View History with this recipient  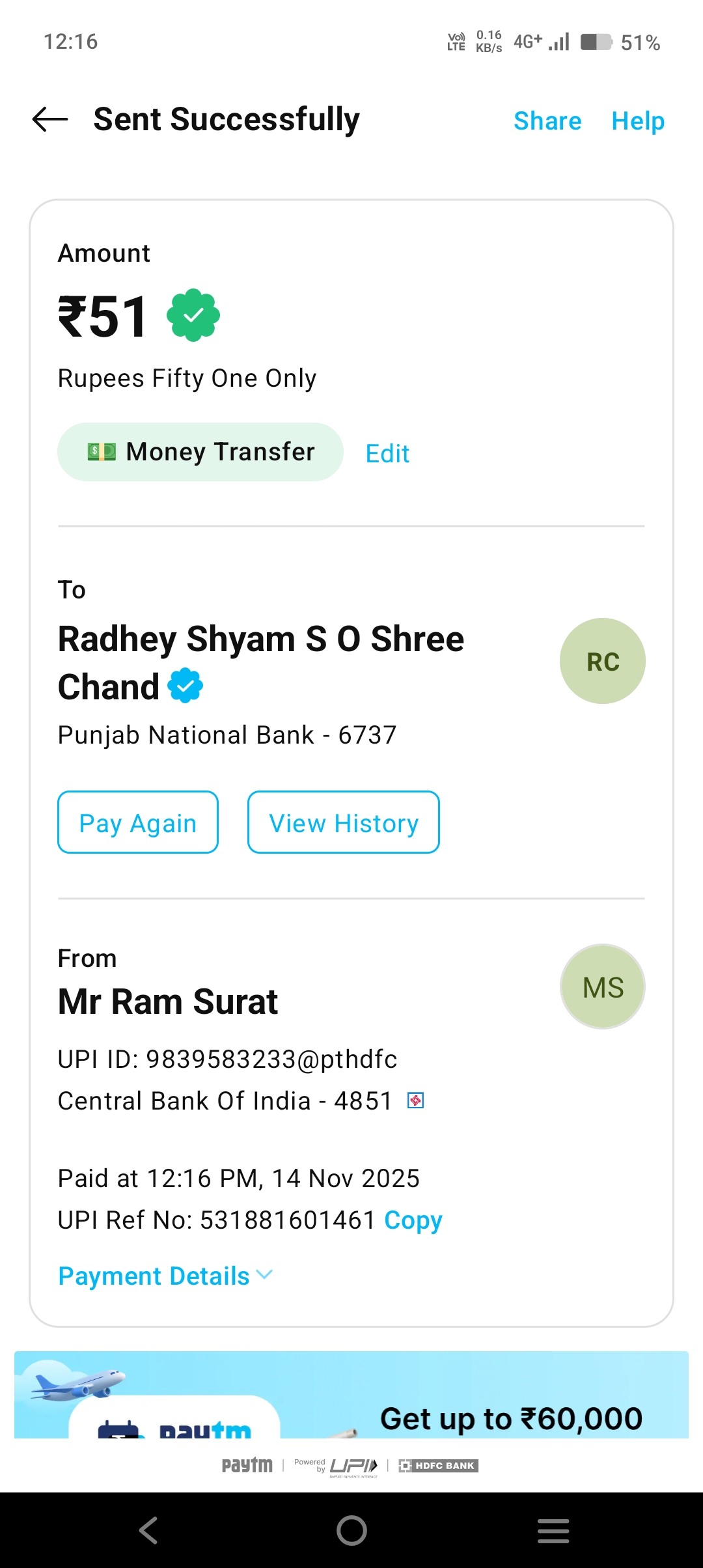pyautogui.click(x=344, y=822)
